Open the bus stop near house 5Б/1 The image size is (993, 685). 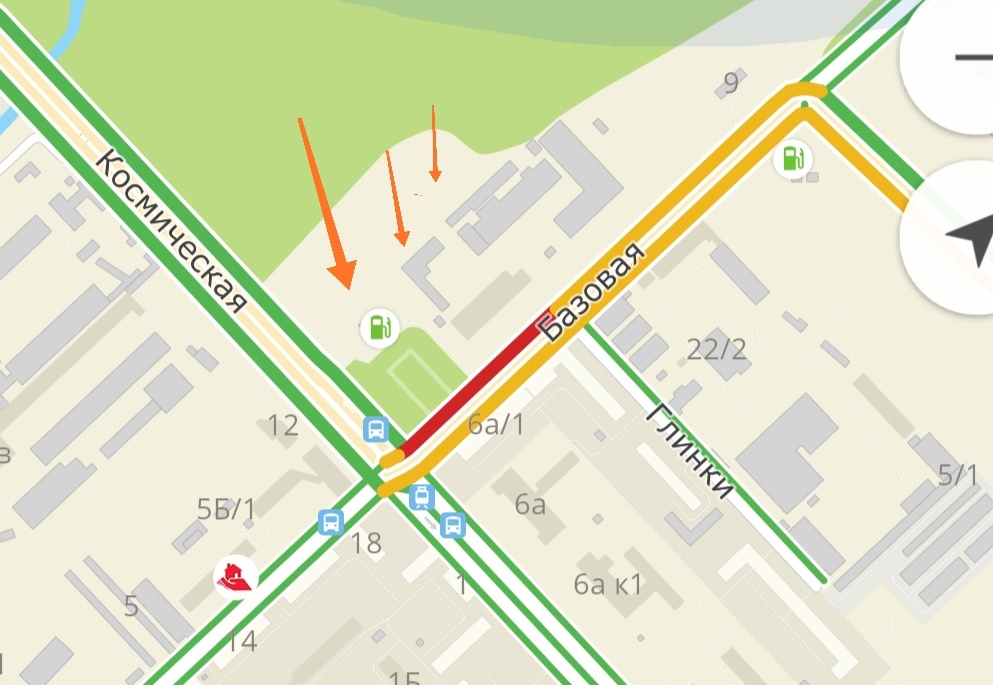point(331,521)
